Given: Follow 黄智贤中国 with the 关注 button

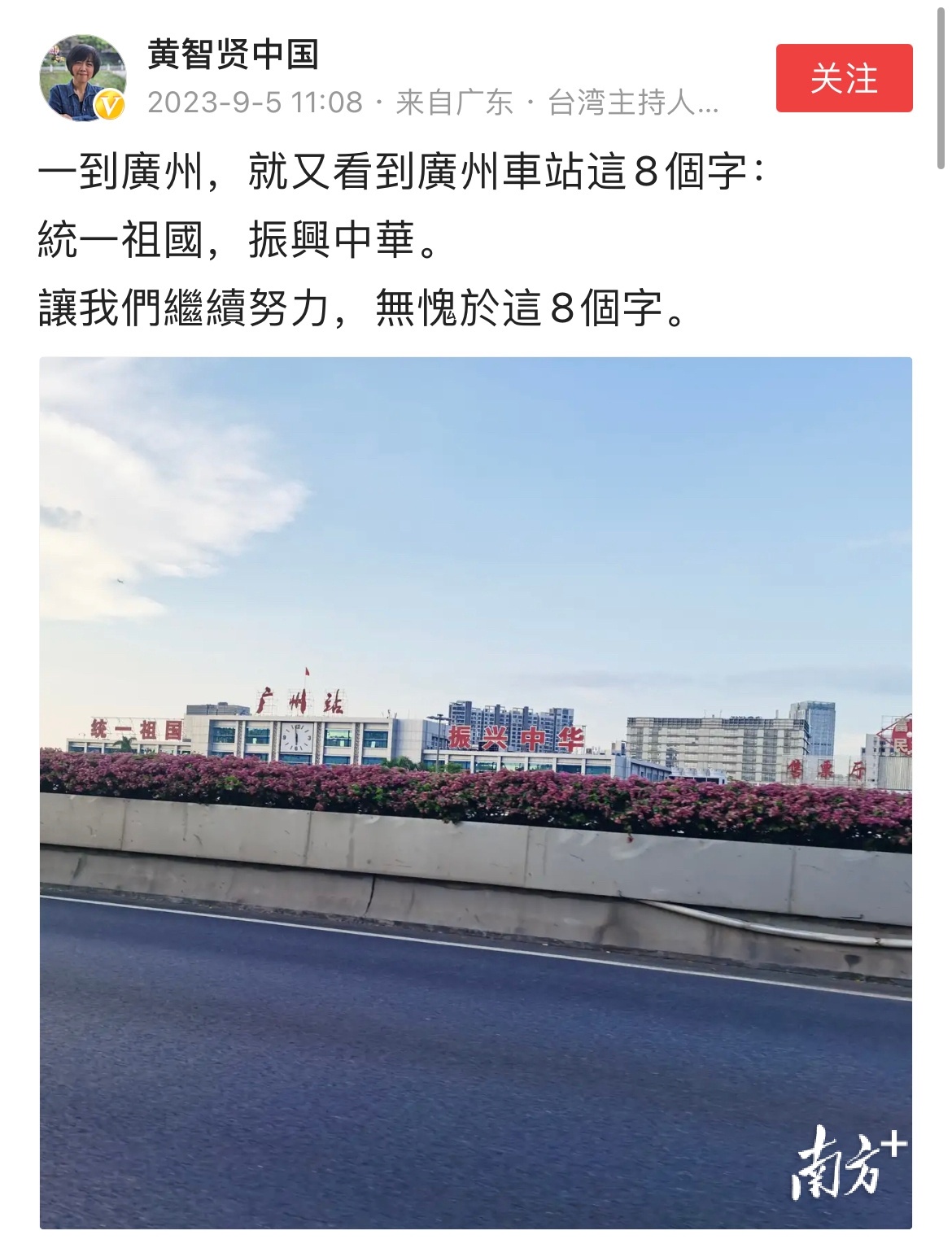Looking at the screenshot, I should (844, 78).
